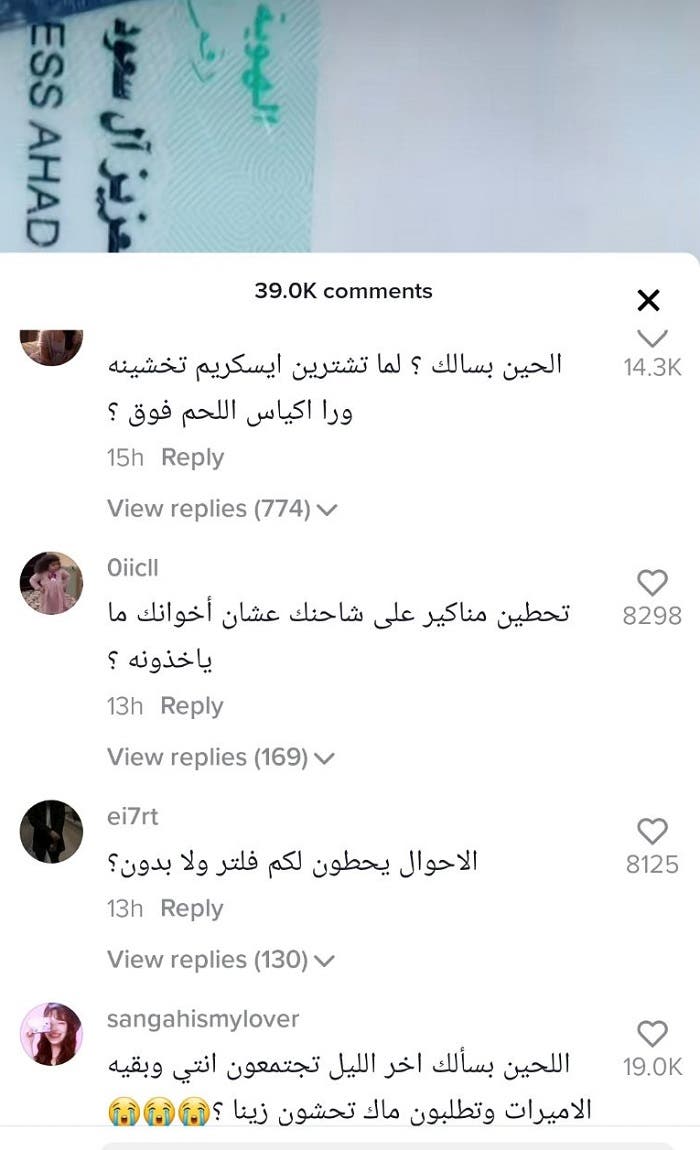The width and height of the screenshot is (700, 1150).
Task: Reply to the 15h old comment
Action: tap(192, 457)
